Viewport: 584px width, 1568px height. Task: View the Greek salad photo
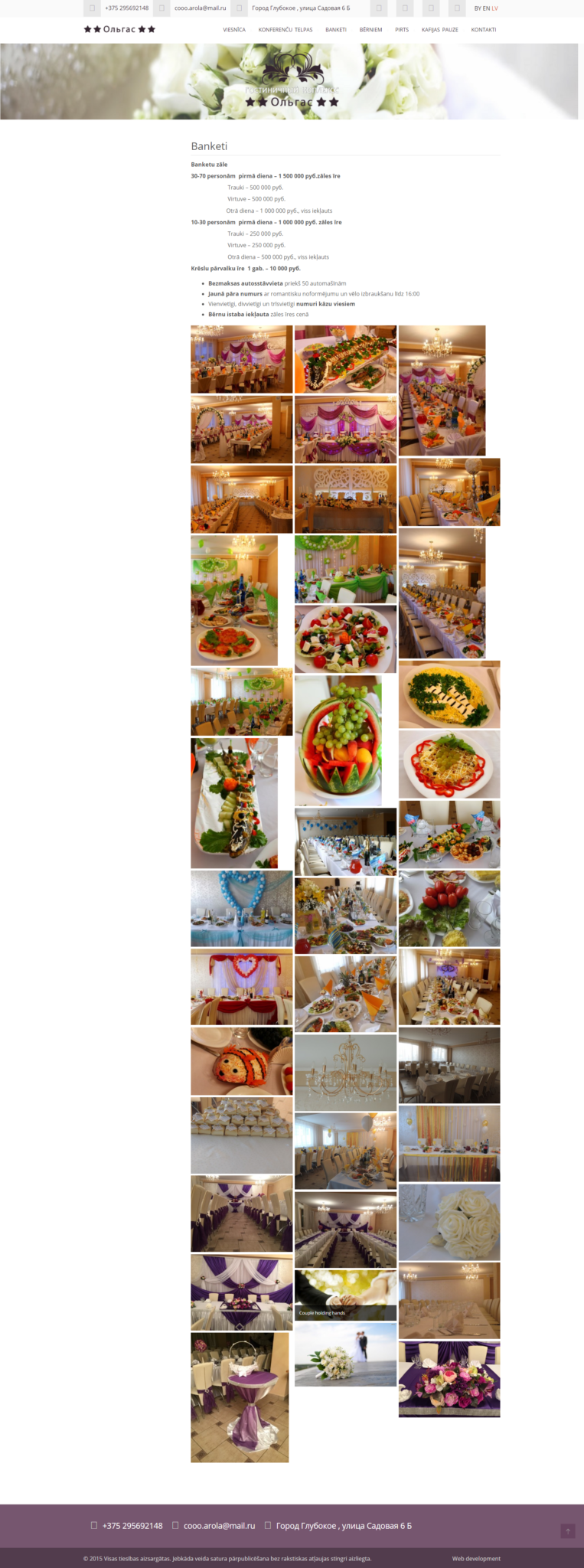tap(345, 639)
